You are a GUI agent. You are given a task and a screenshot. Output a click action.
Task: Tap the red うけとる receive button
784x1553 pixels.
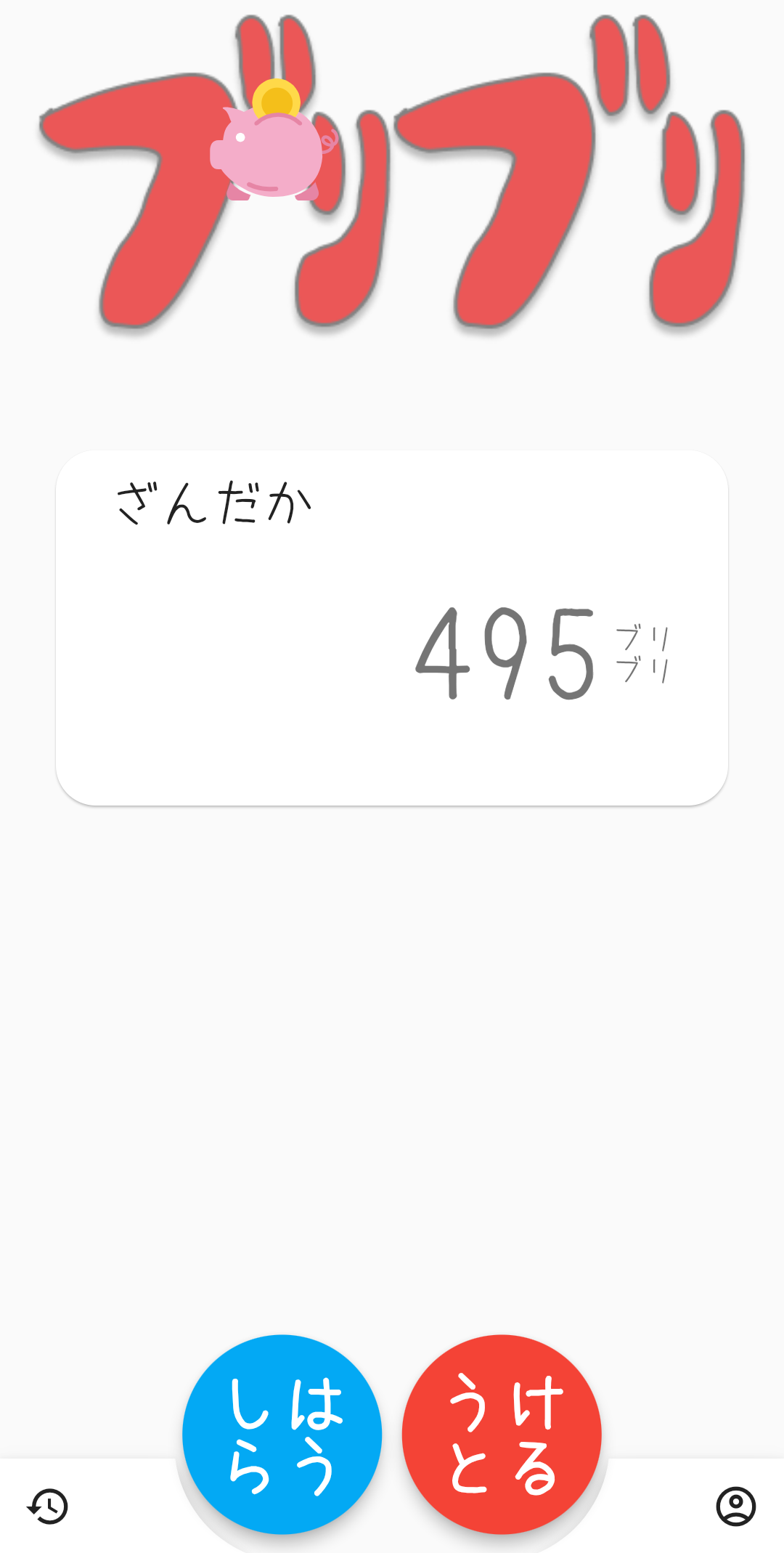click(502, 1434)
